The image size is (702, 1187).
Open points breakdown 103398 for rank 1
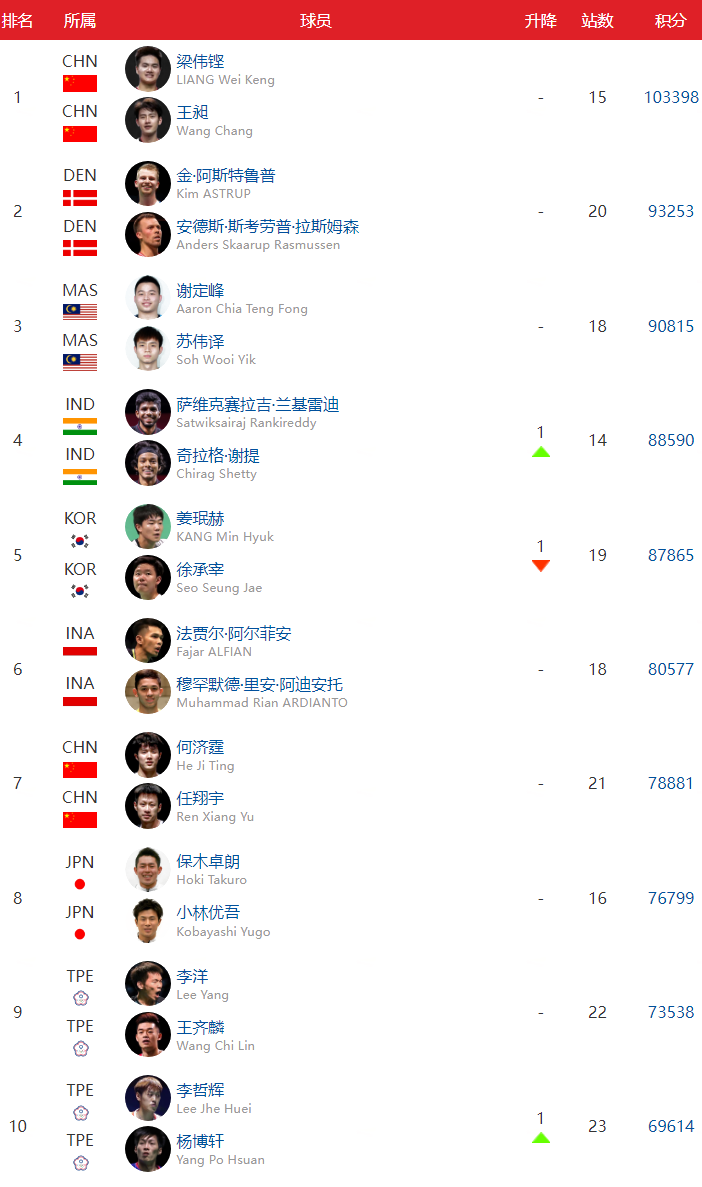pyautogui.click(x=671, y=98)
